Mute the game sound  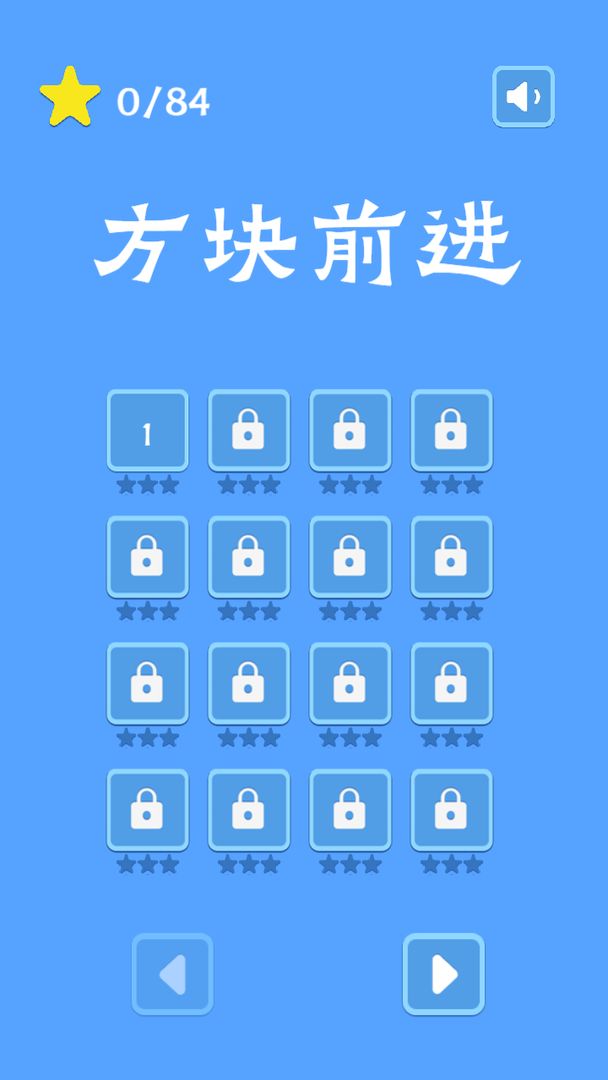click(523, 97)
